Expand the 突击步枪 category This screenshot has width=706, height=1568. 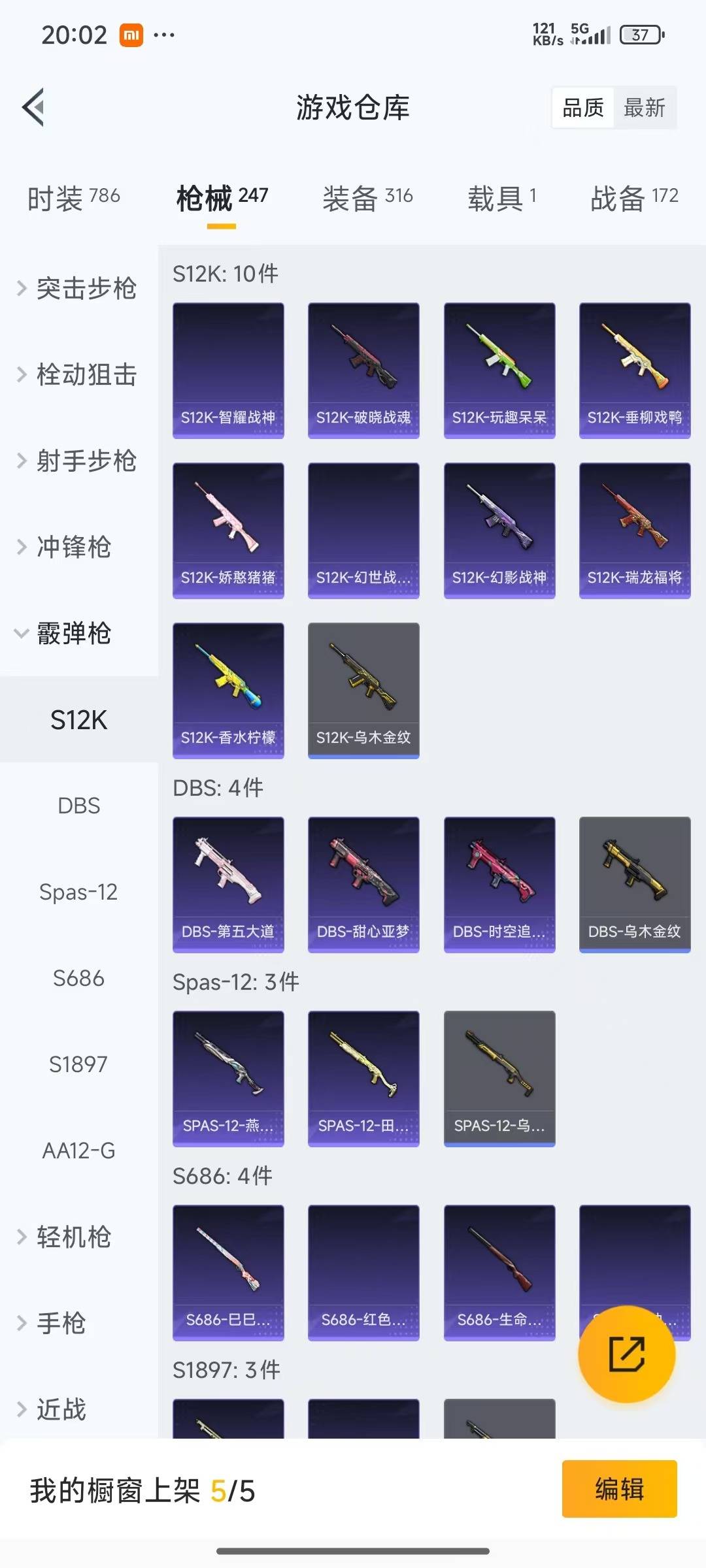pyautogui.click(x=78, y=288)
